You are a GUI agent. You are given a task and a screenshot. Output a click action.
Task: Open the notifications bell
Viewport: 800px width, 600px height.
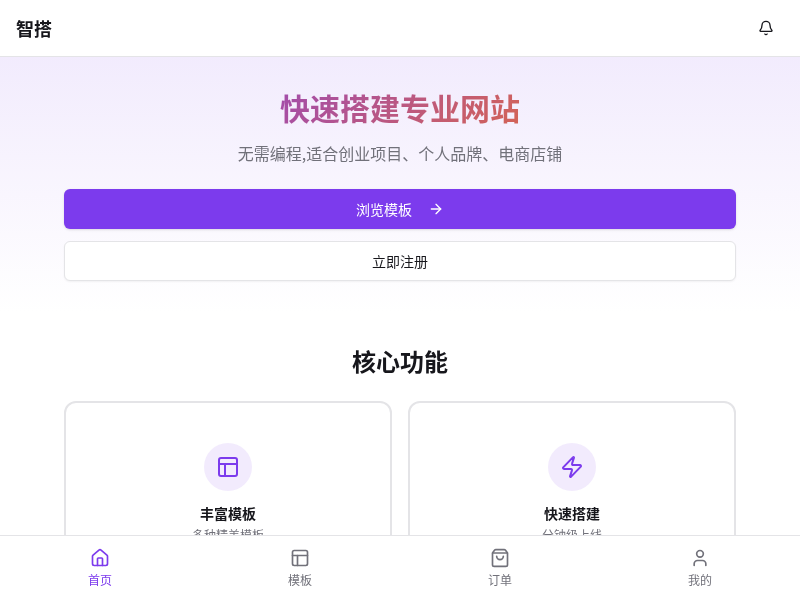coord(765,28)
